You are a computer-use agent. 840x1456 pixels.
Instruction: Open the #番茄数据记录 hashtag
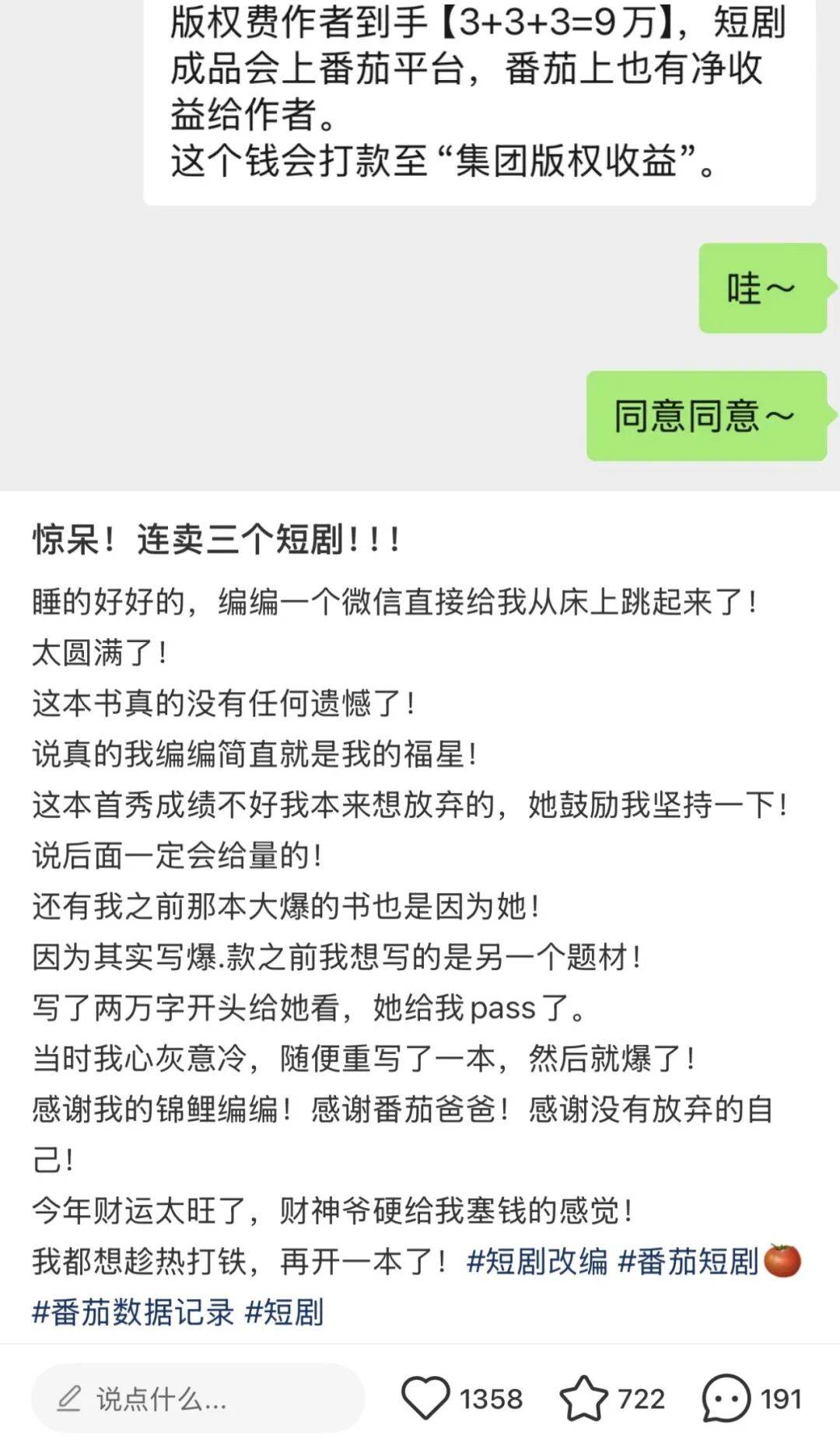pyautogui.click(x=132, y=1312)
